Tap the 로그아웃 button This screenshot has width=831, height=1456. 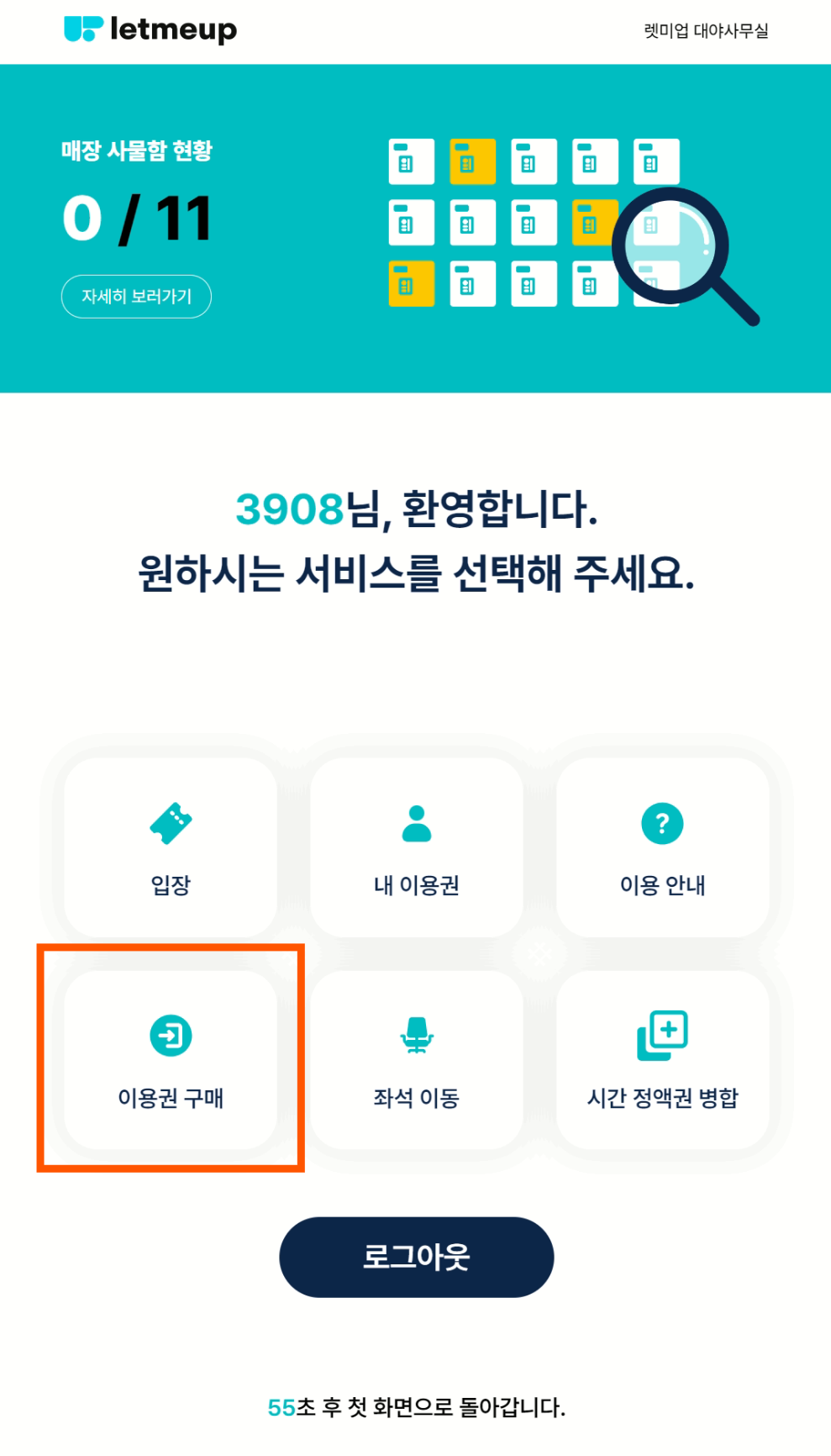pyautogui.click(x=416, y=1257)
